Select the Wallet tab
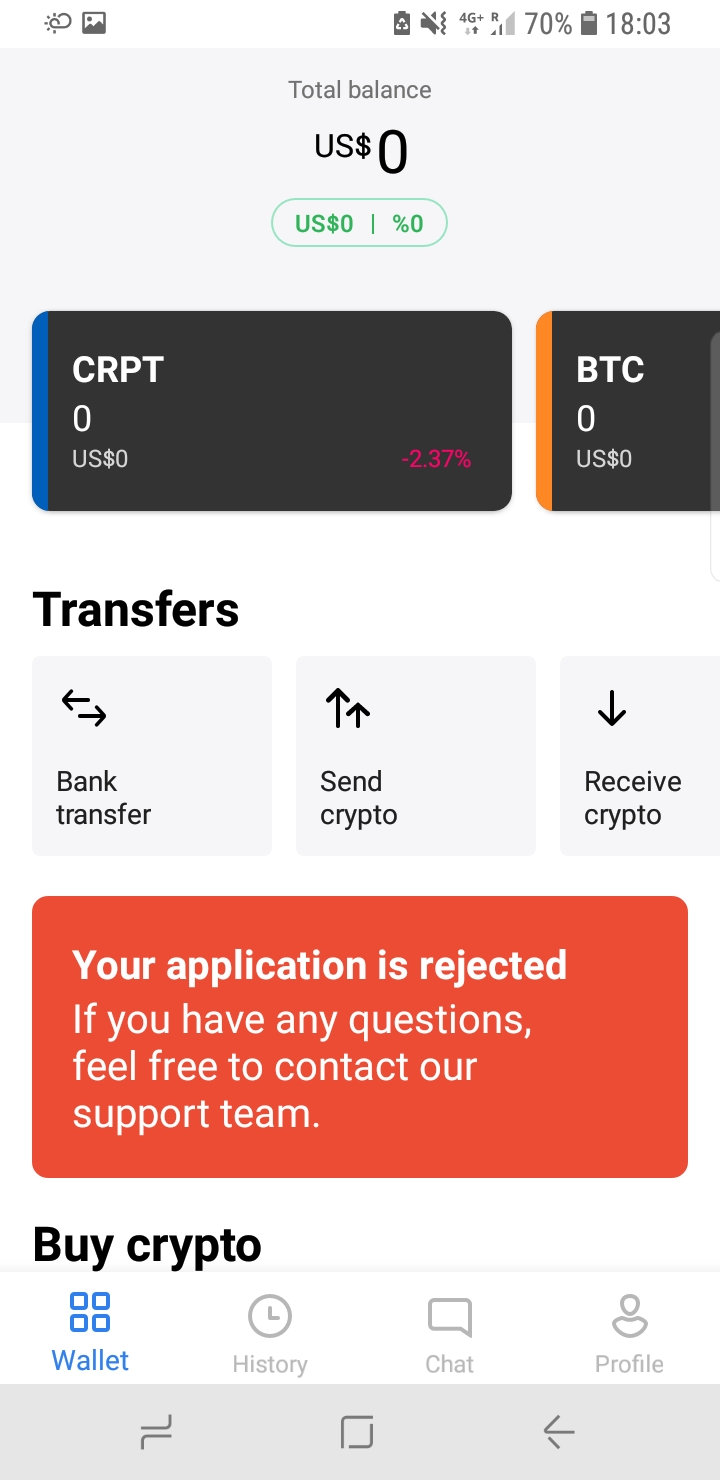The width and height of the screenshot is (720, 1480). point(90,1334)
